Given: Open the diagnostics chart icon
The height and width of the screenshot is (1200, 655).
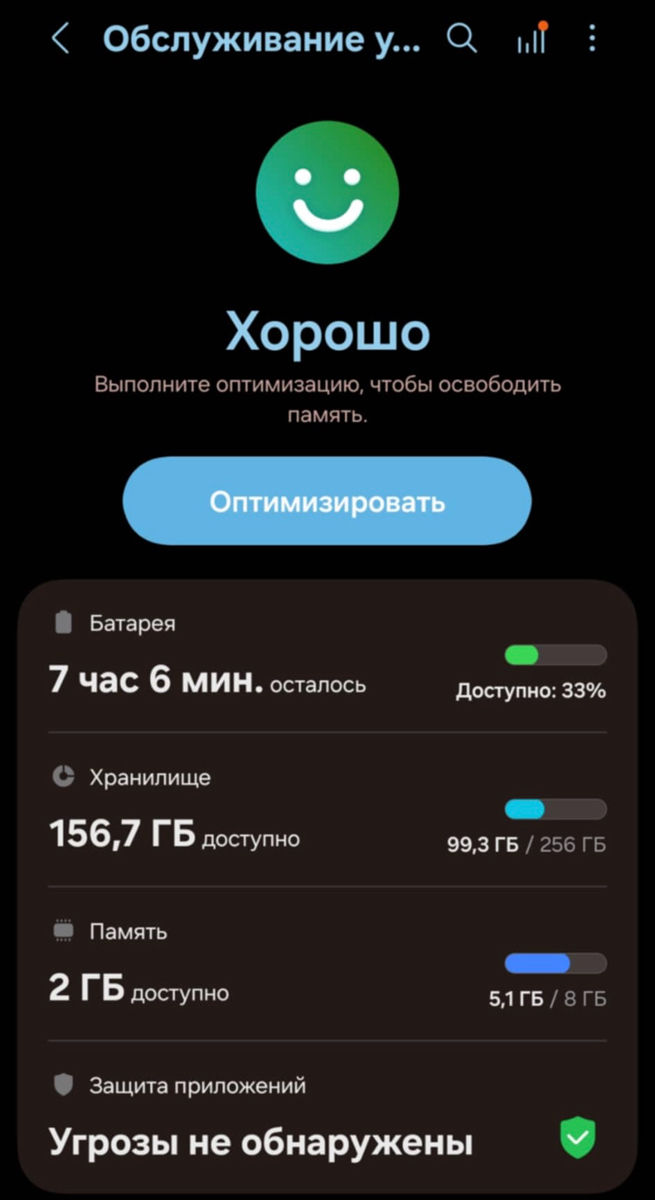Looking at the screenshot, I should click(x=531, y=39).
